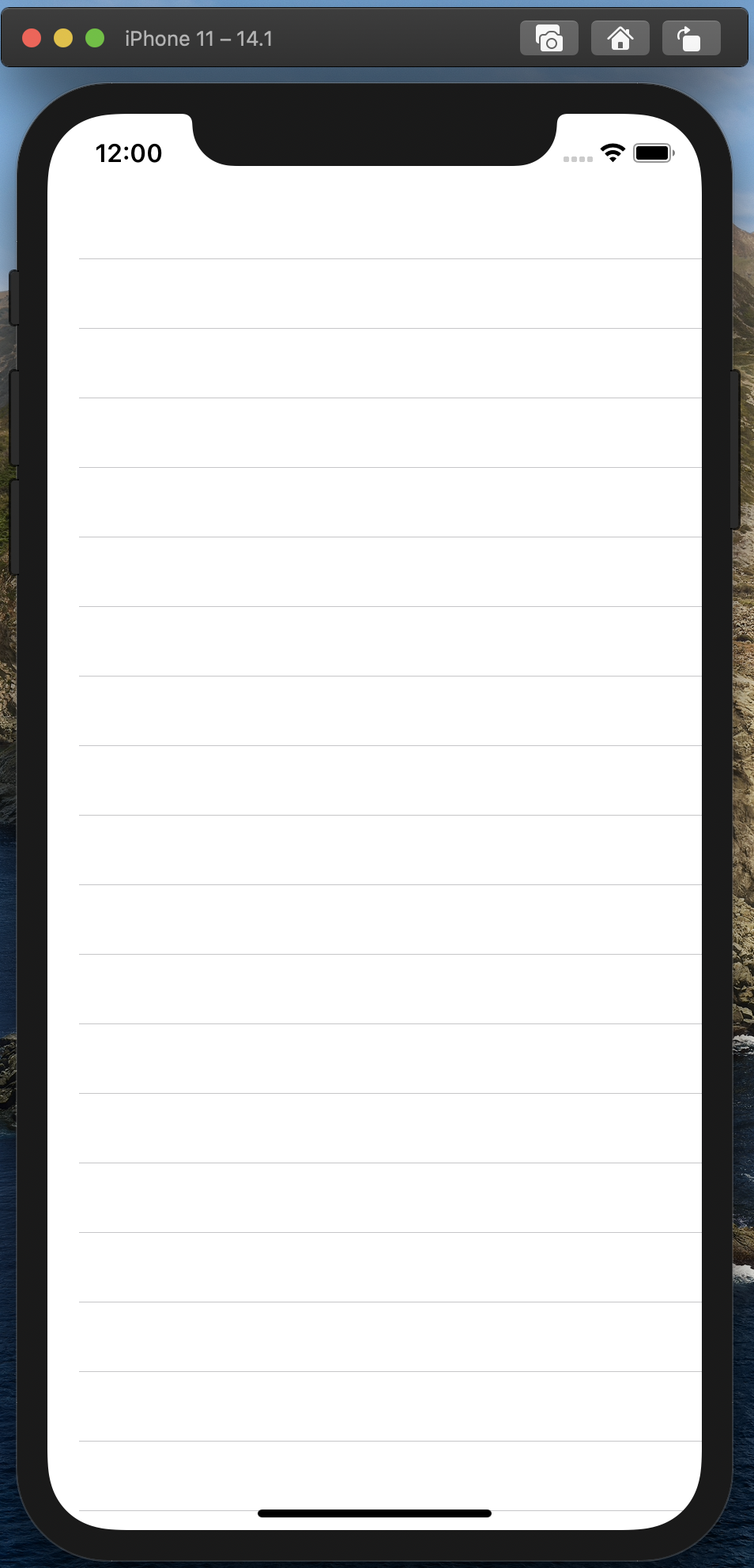Close the simulator window with the red button

tap(32, 38)
